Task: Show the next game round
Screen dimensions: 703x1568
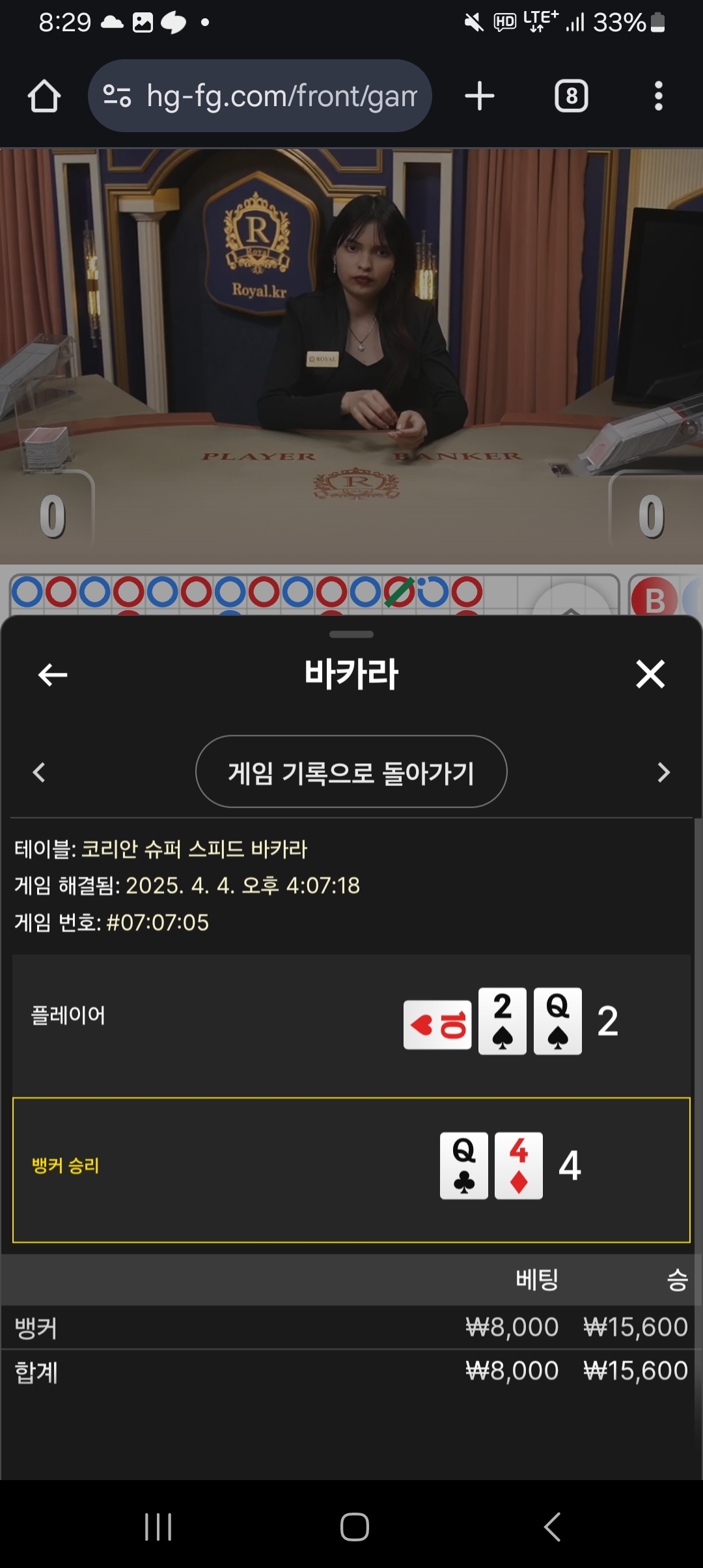Action: 663,772
